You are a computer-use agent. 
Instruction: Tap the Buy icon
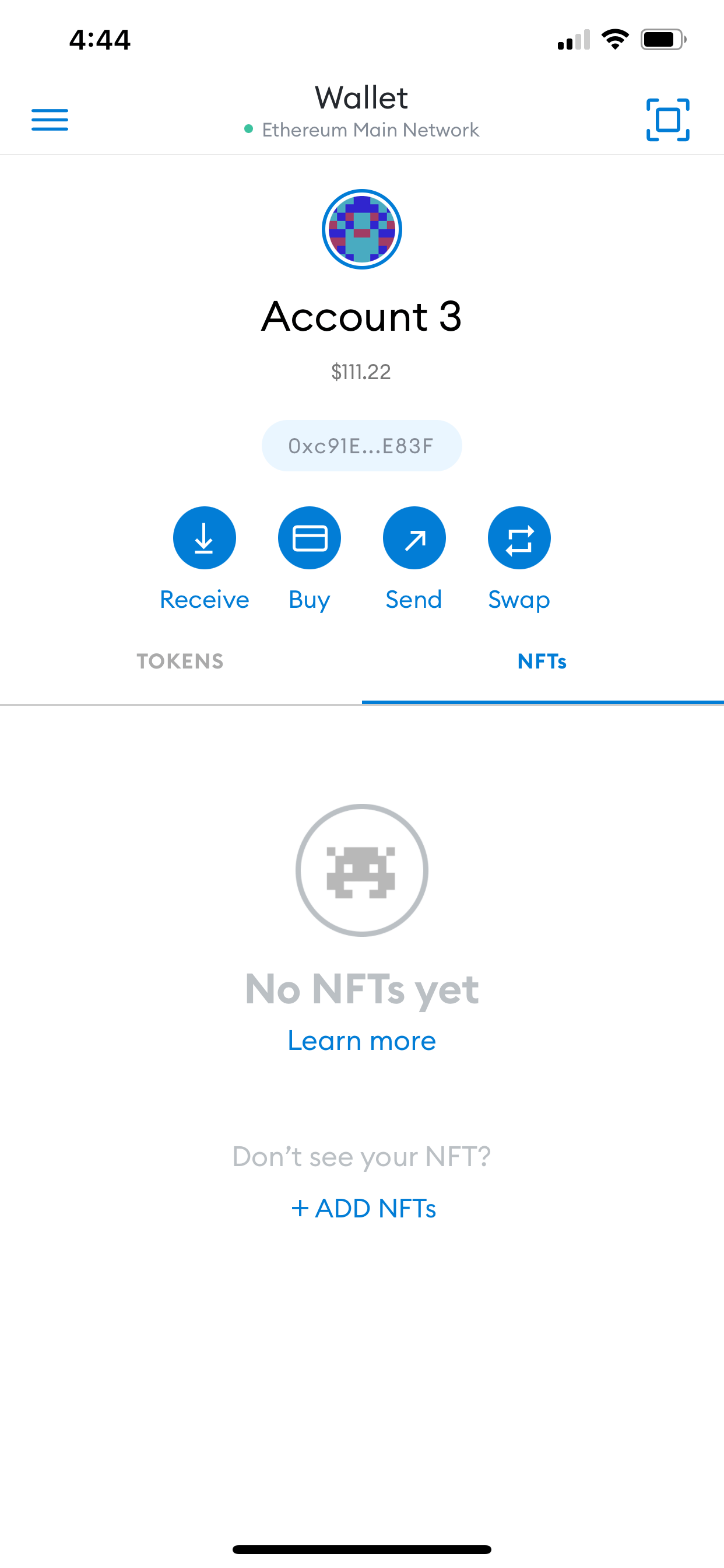pyautogui.click(x=309, y=537)
